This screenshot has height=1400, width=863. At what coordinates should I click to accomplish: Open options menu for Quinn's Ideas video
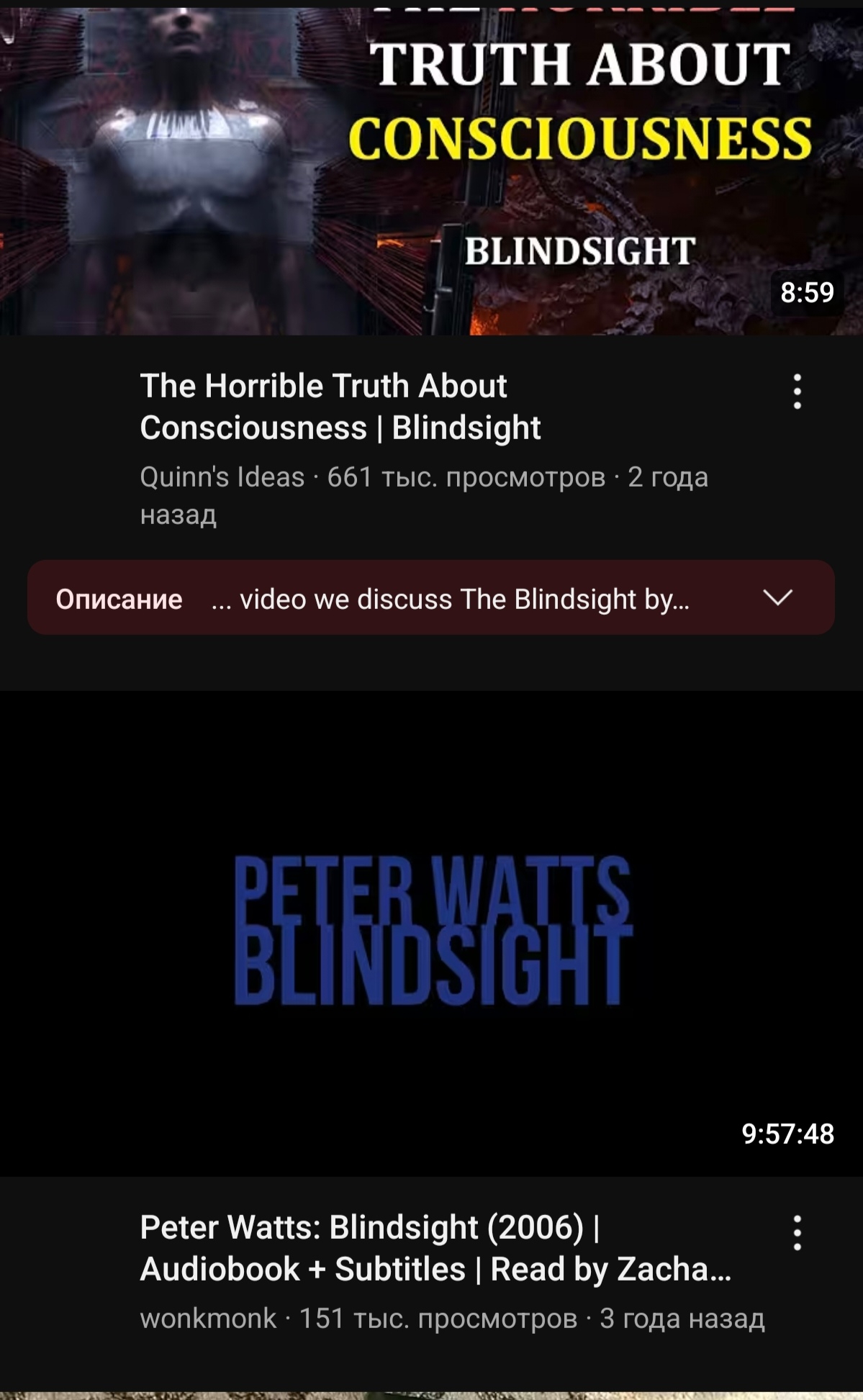(797, 392)
